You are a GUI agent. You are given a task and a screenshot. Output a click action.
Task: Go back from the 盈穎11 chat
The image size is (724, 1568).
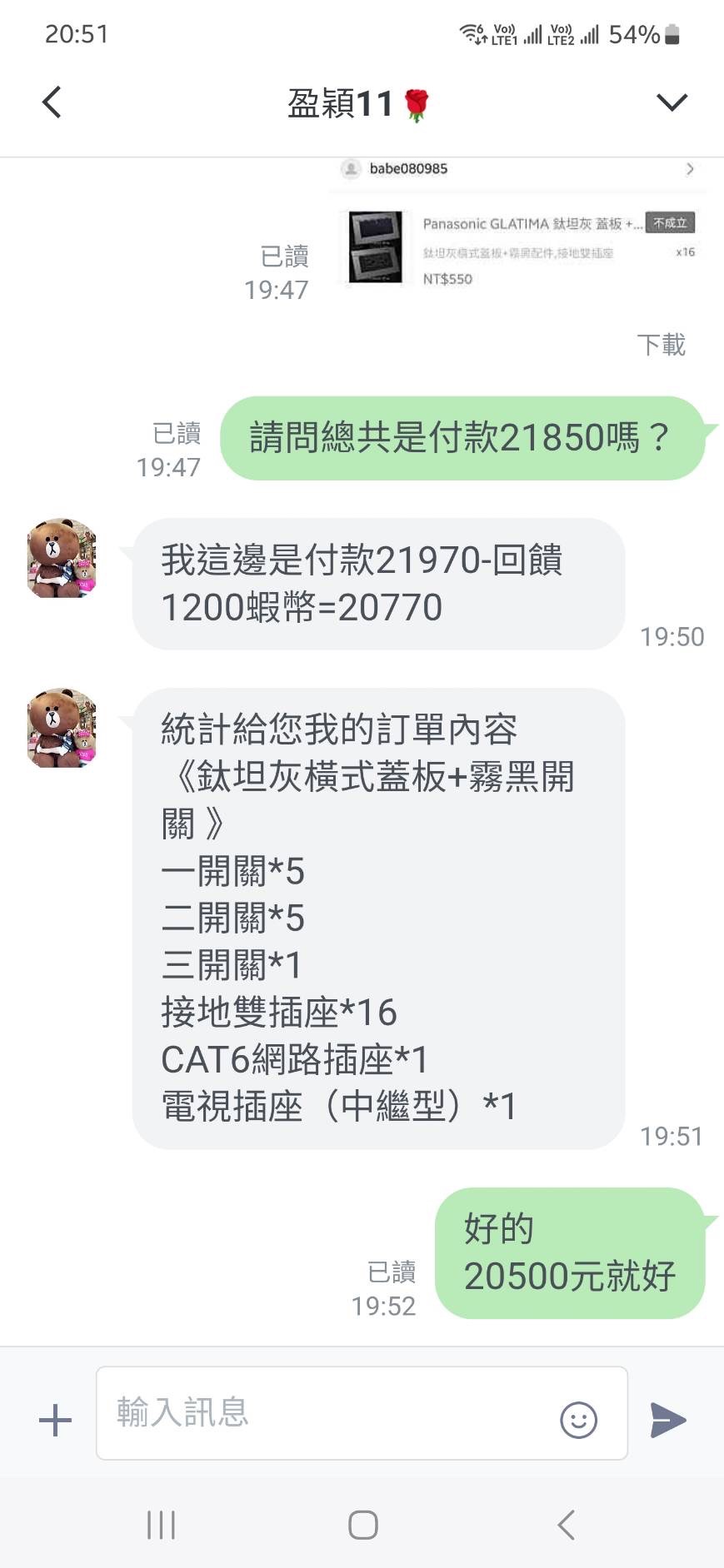(52, 103)
